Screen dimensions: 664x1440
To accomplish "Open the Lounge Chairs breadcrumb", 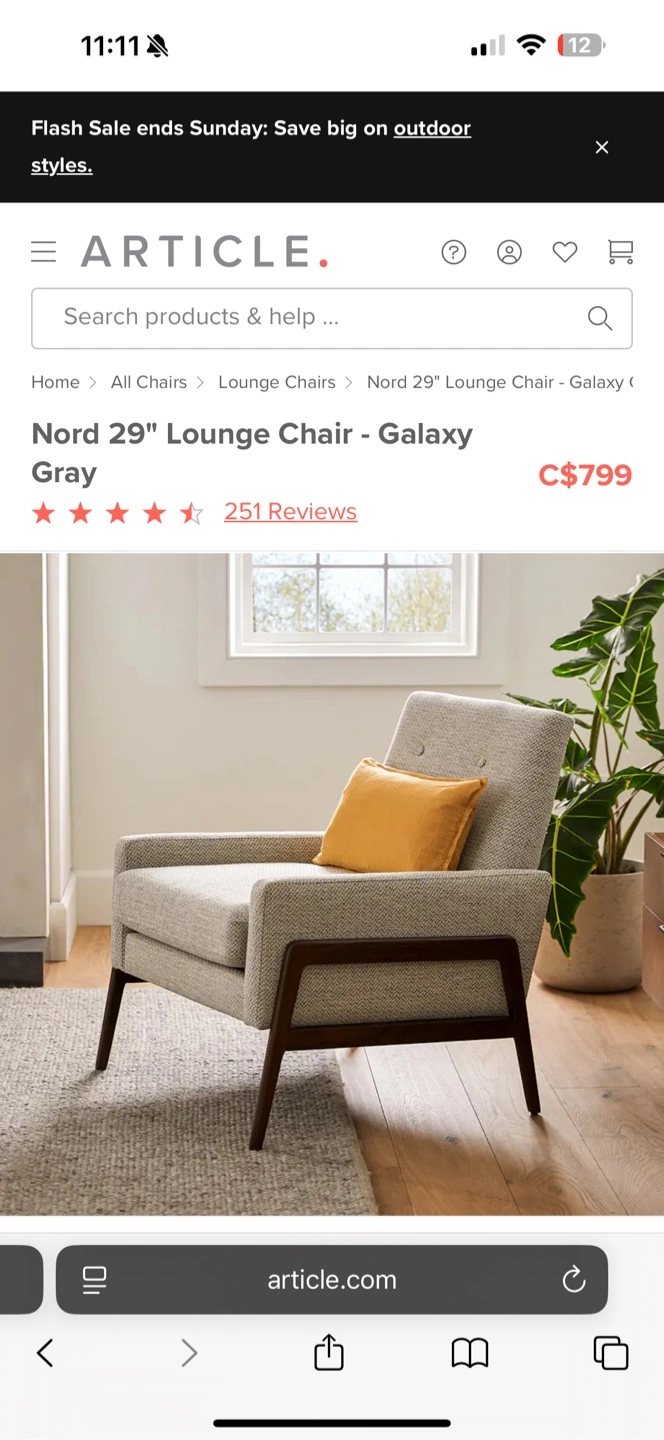I will pyautogui.click(x=277, y=382).
